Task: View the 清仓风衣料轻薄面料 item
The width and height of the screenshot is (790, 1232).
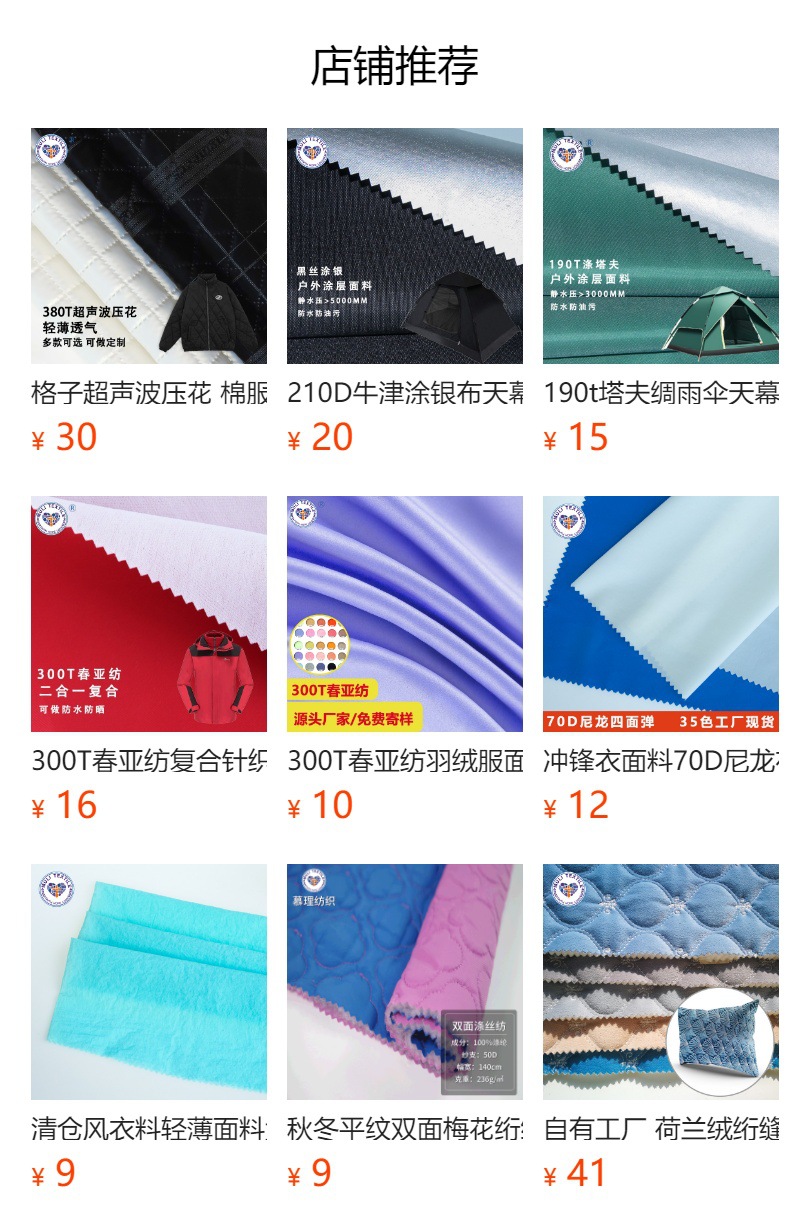Action: pyautogui.click(x=149, y=982)
